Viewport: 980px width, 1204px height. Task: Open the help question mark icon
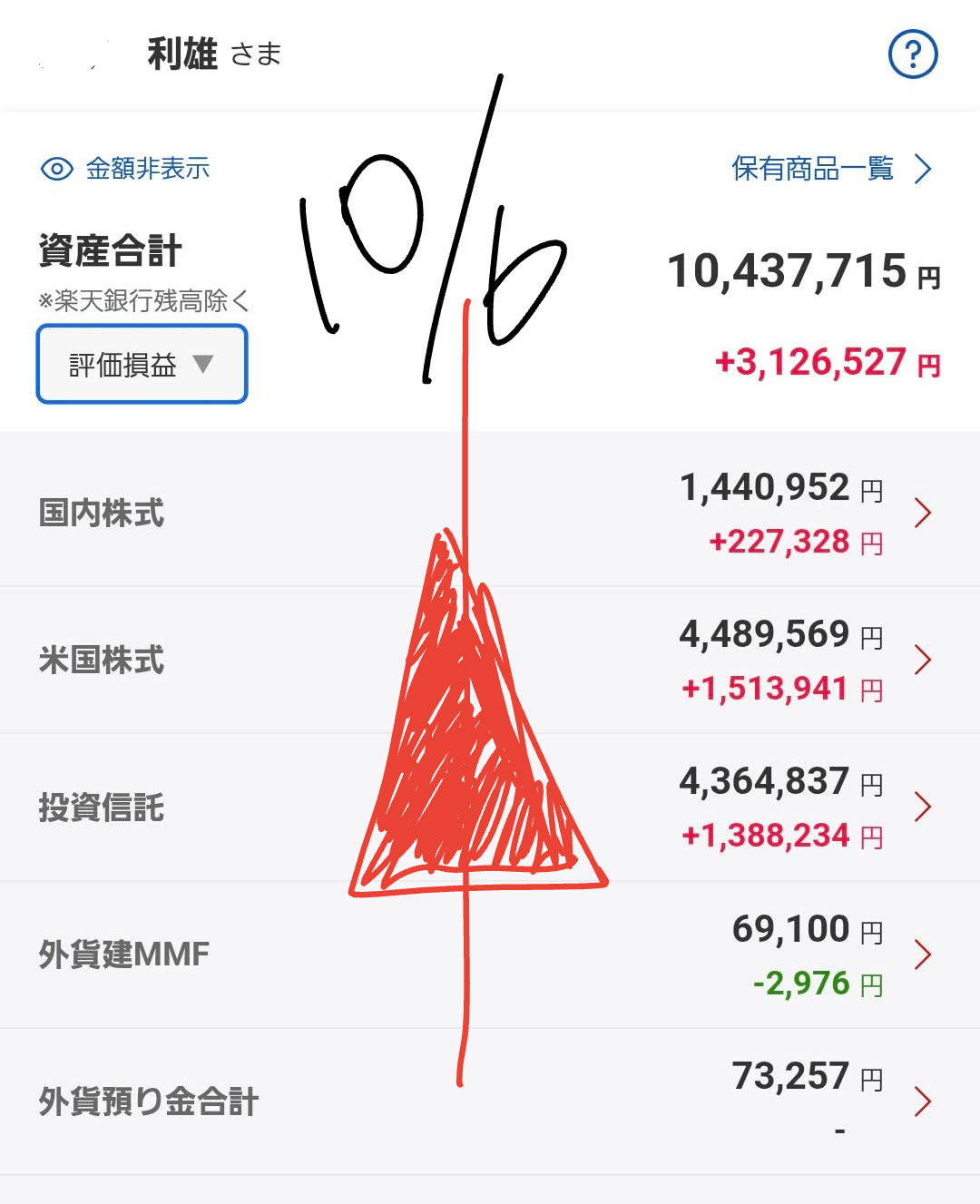[912, 54]
